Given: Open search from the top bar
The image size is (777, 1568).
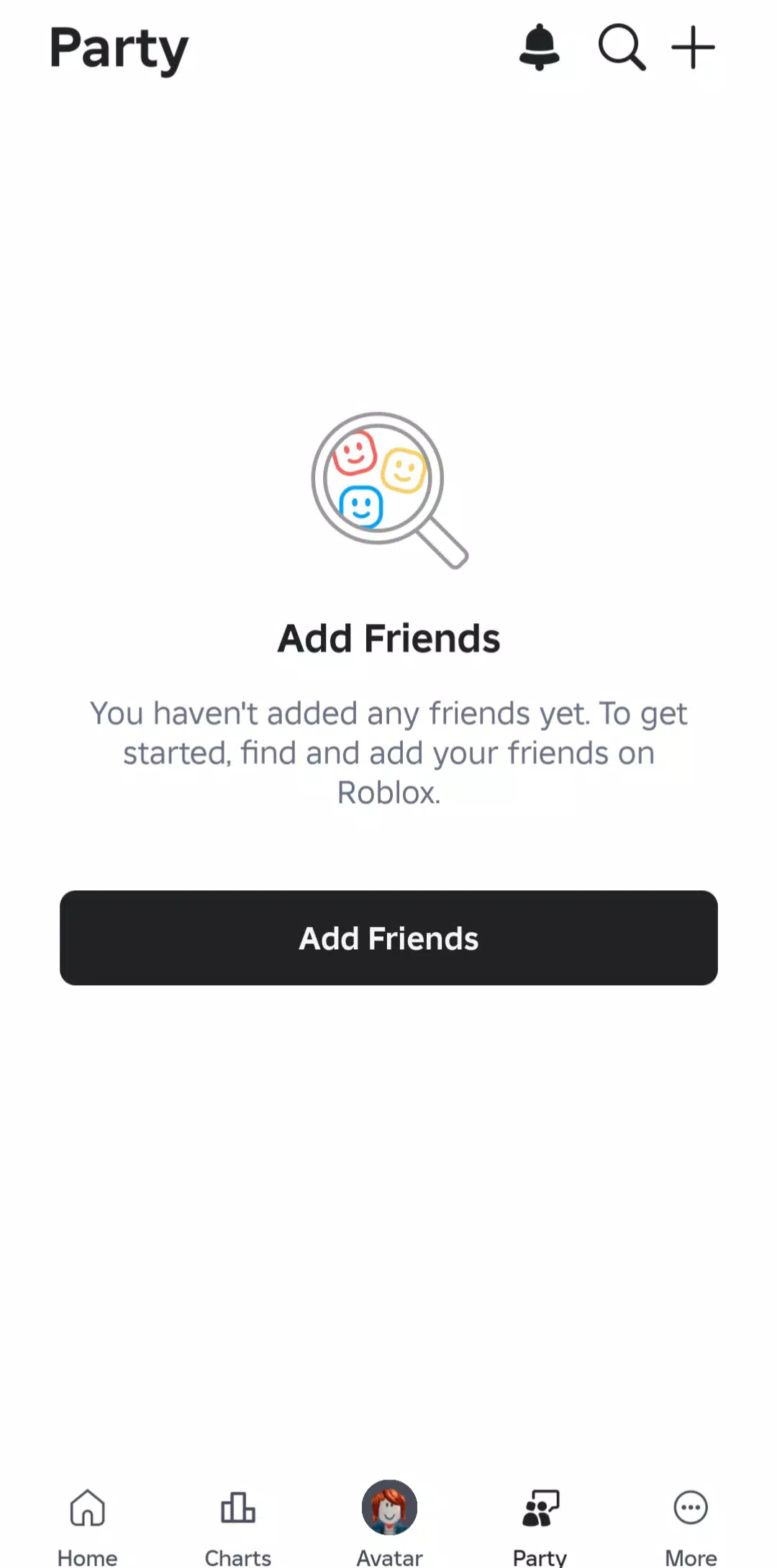Looking at the screenshot, I should click(x=622, y=47).
